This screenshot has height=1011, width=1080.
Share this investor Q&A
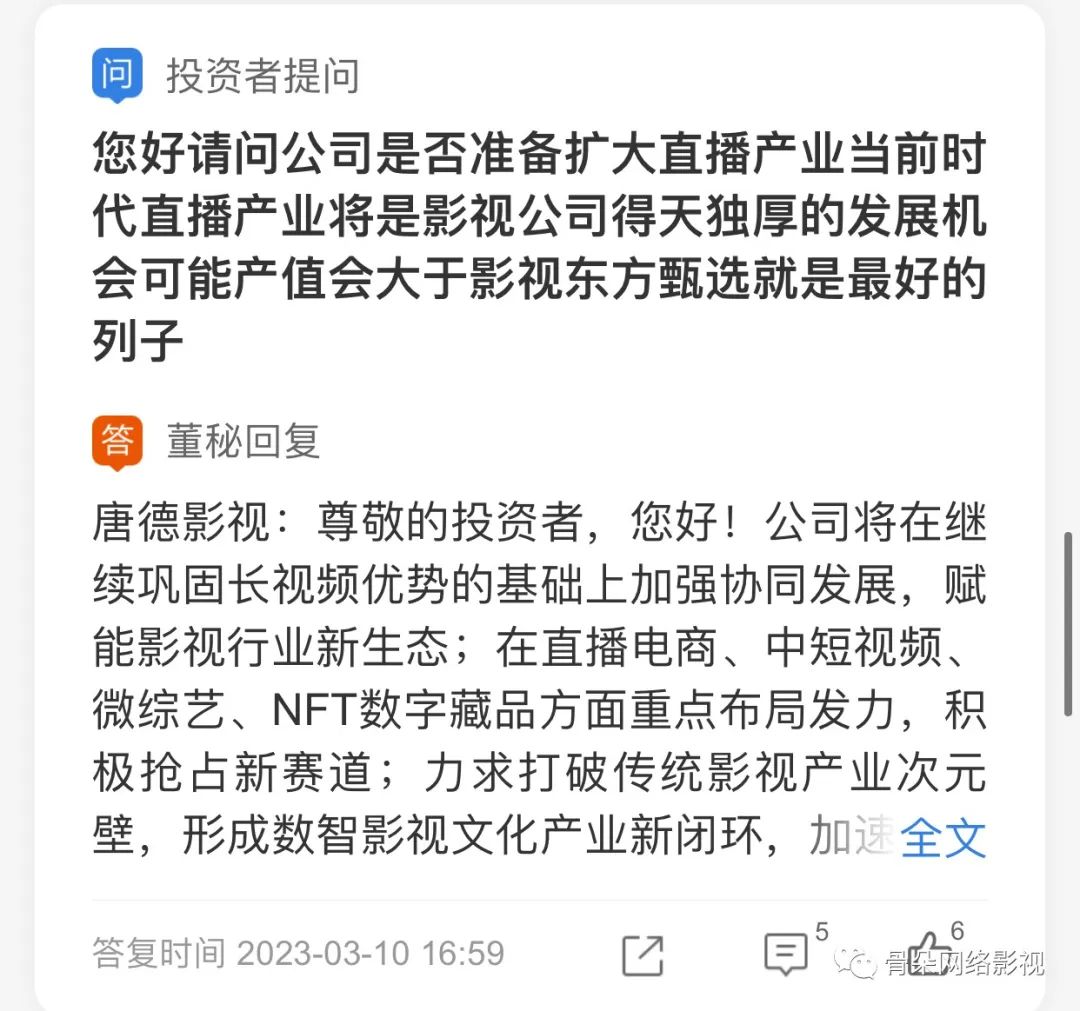[x=642, y=955]
